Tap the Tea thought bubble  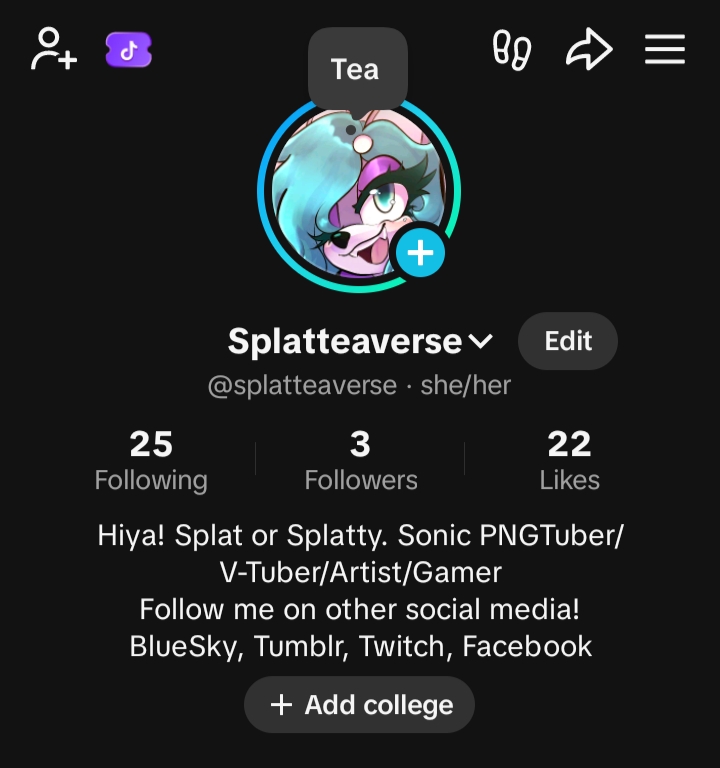tap(356, 69)
